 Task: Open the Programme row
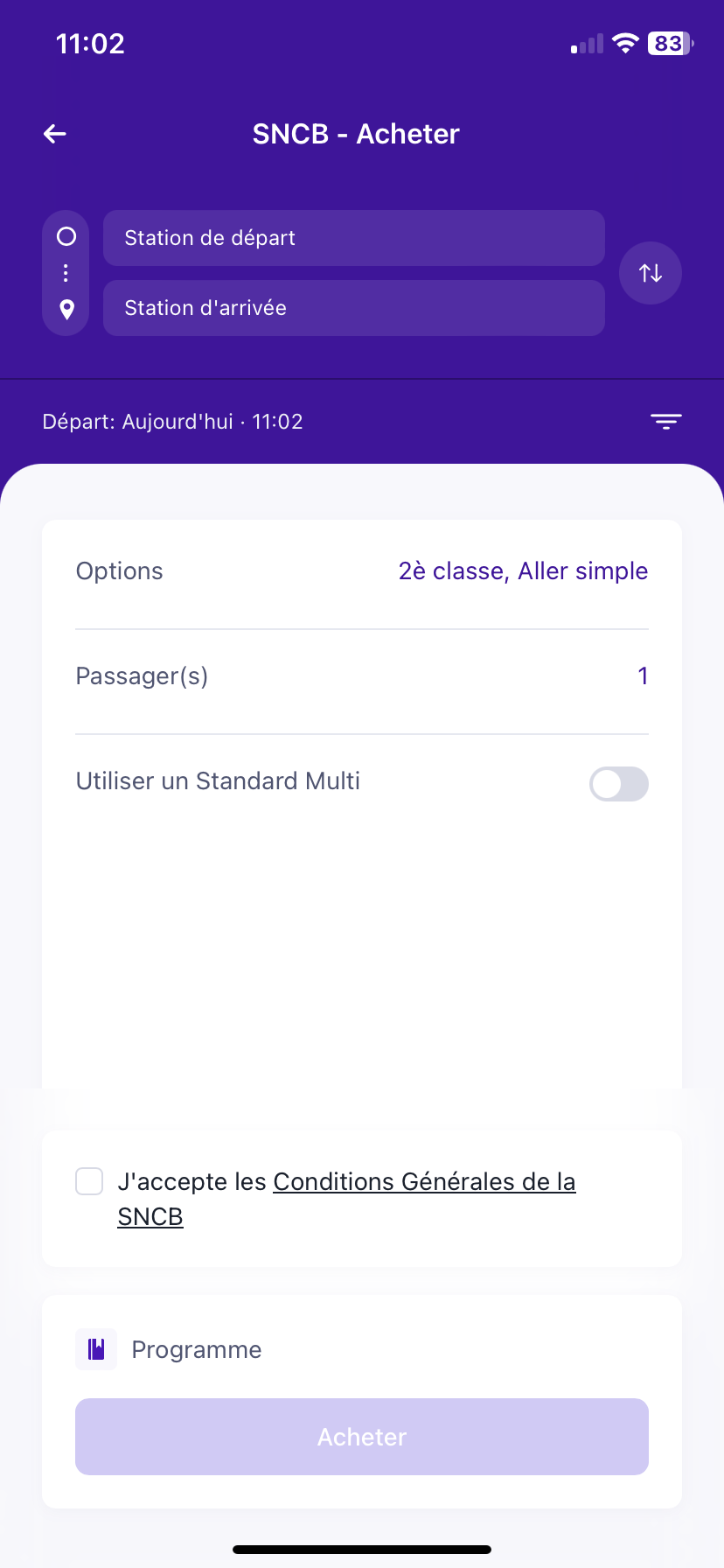click(196, 1349)
